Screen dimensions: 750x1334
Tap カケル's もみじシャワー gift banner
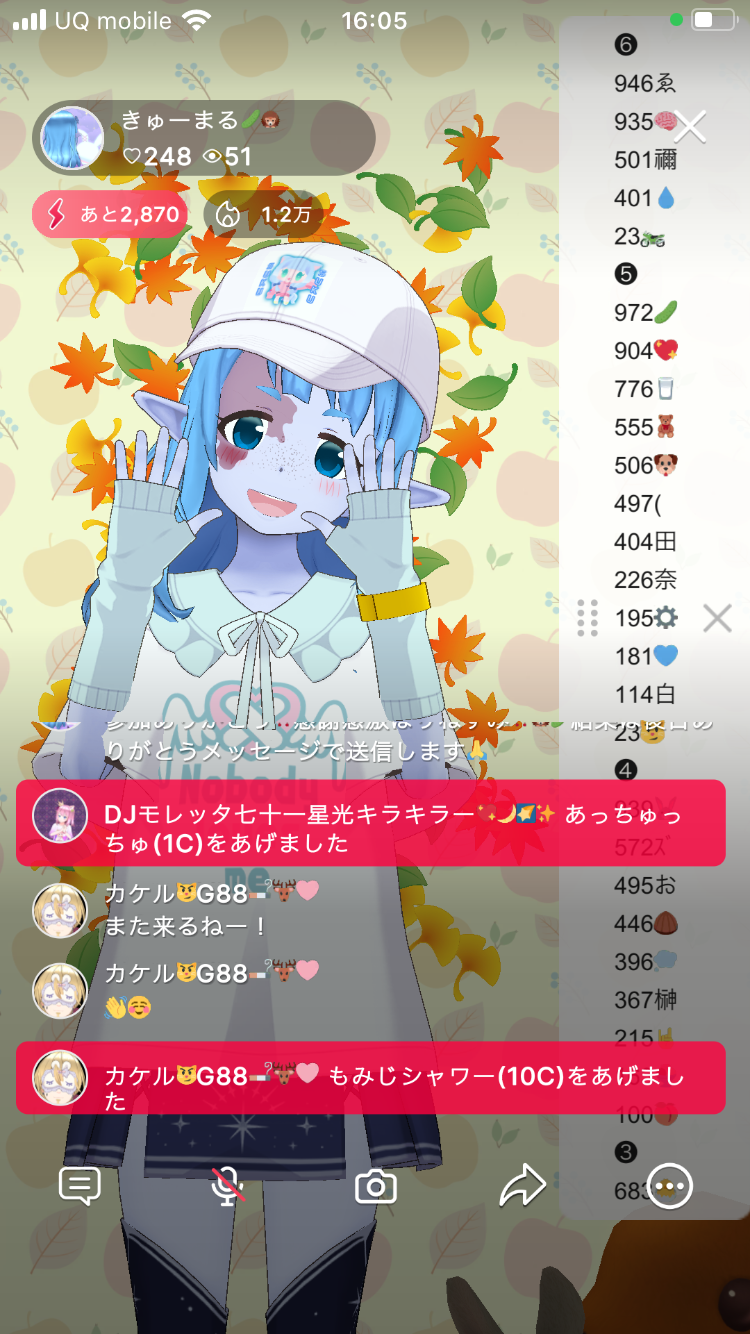point(370,1078)
